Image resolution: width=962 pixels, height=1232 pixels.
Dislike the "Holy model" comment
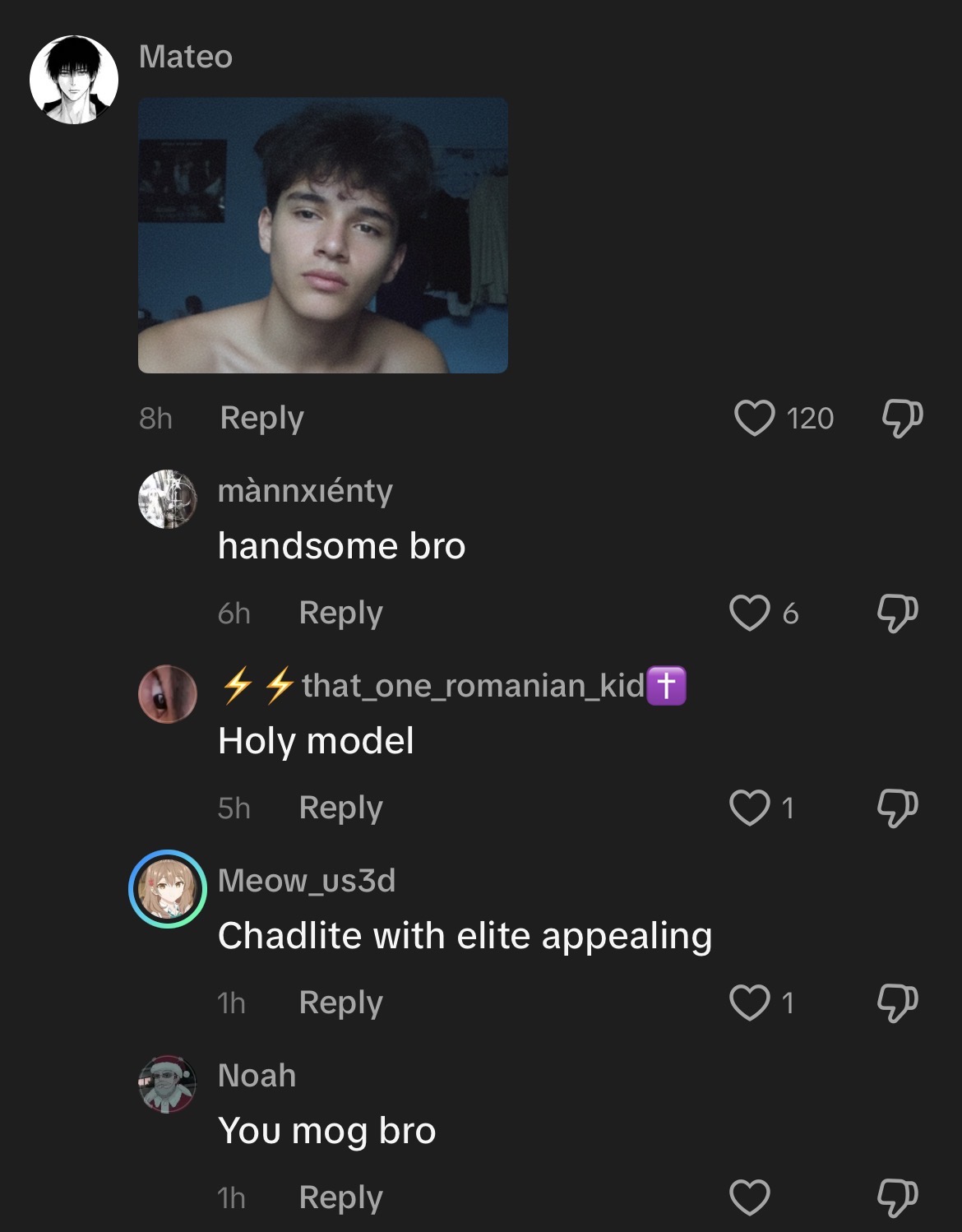coord(897,808)
